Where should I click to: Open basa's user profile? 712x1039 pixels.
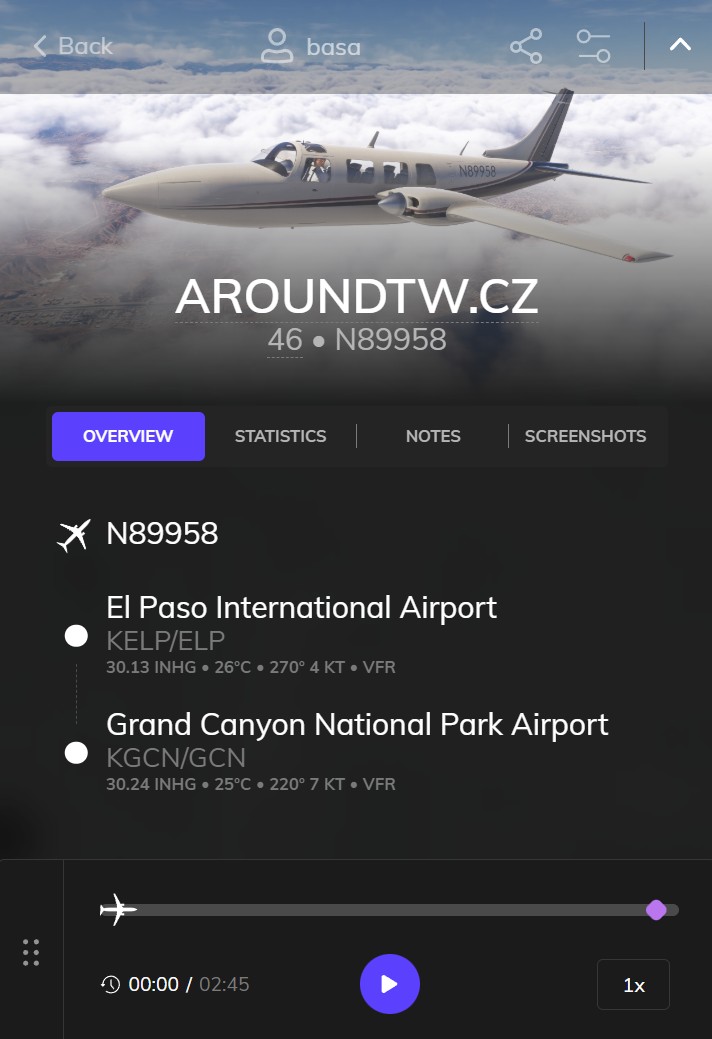click(311, 47)
